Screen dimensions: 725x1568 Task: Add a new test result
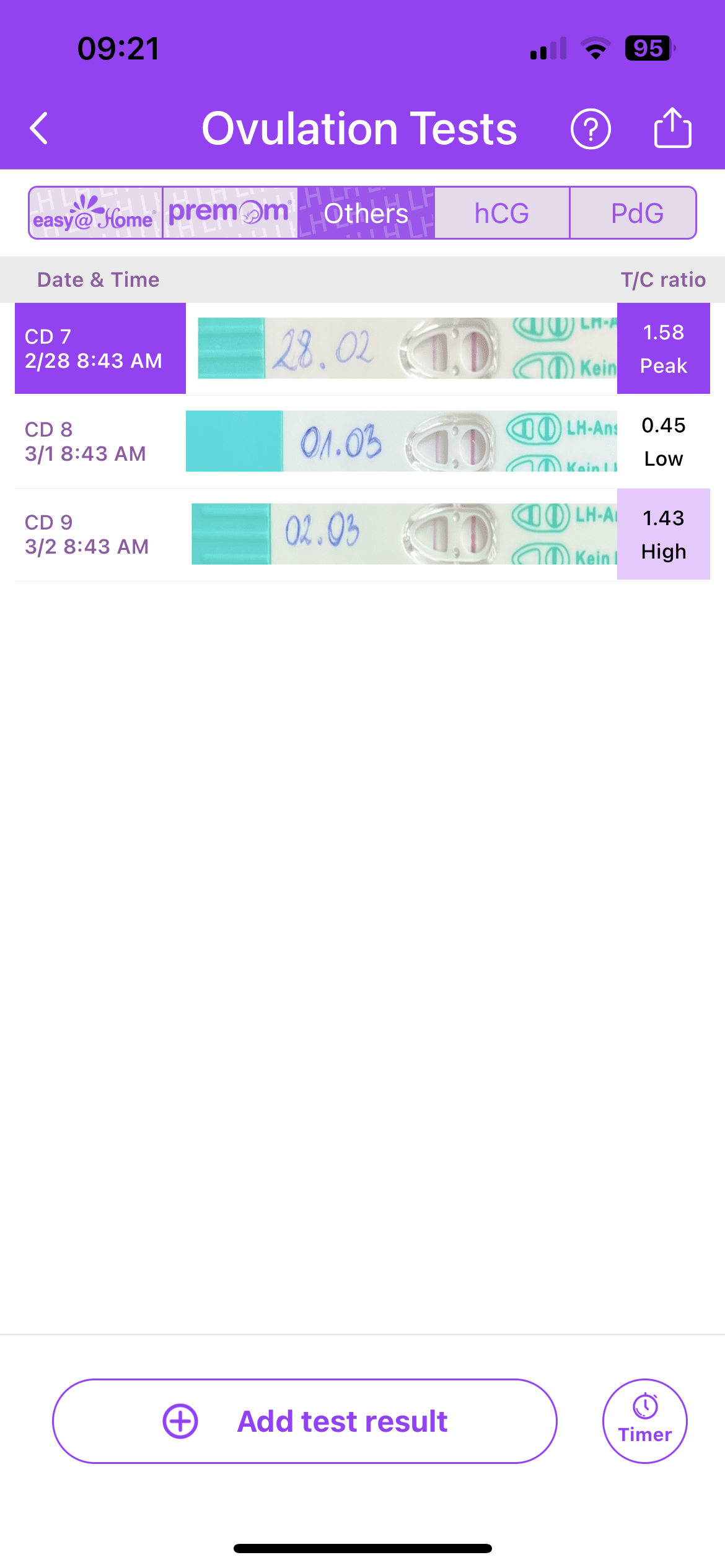coord(304,1421)
